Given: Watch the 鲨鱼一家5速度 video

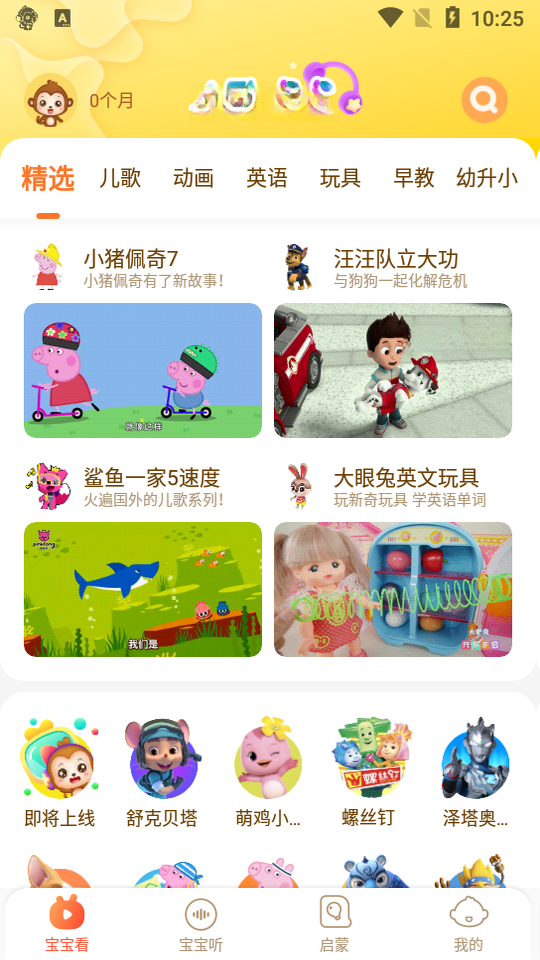Looking at the screenshot, I should pos(143,589).
